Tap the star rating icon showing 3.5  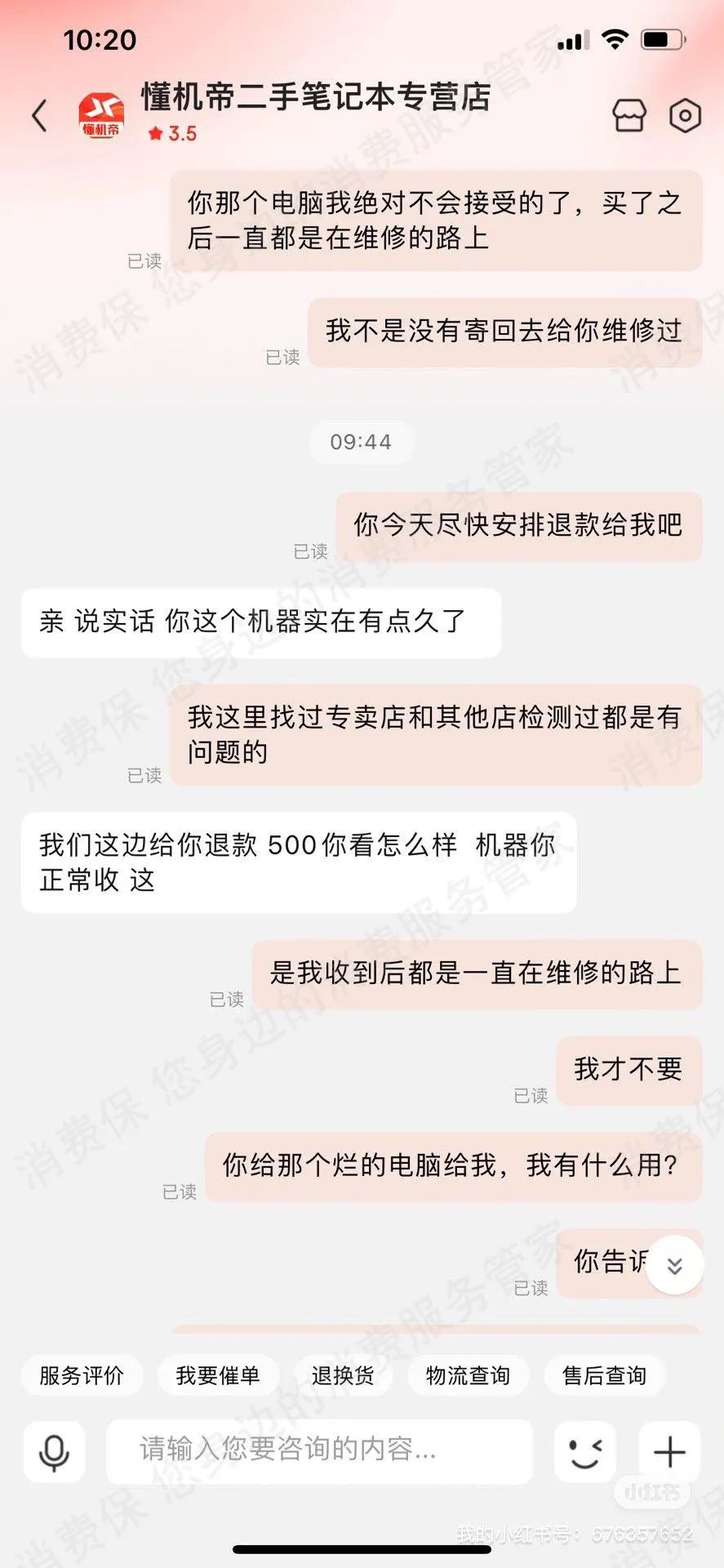[156, 133]
